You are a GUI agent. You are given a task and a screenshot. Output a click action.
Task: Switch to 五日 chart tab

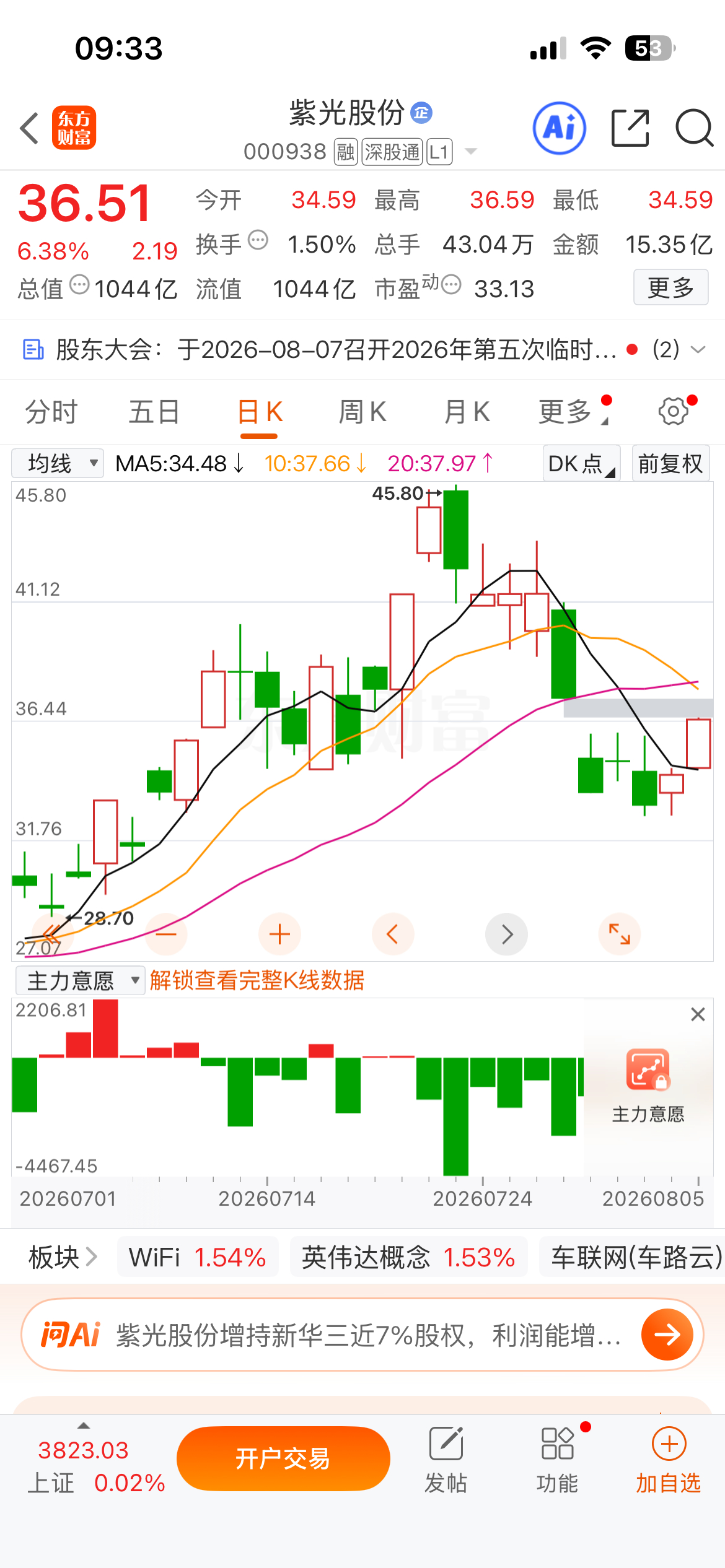(154, 412)
